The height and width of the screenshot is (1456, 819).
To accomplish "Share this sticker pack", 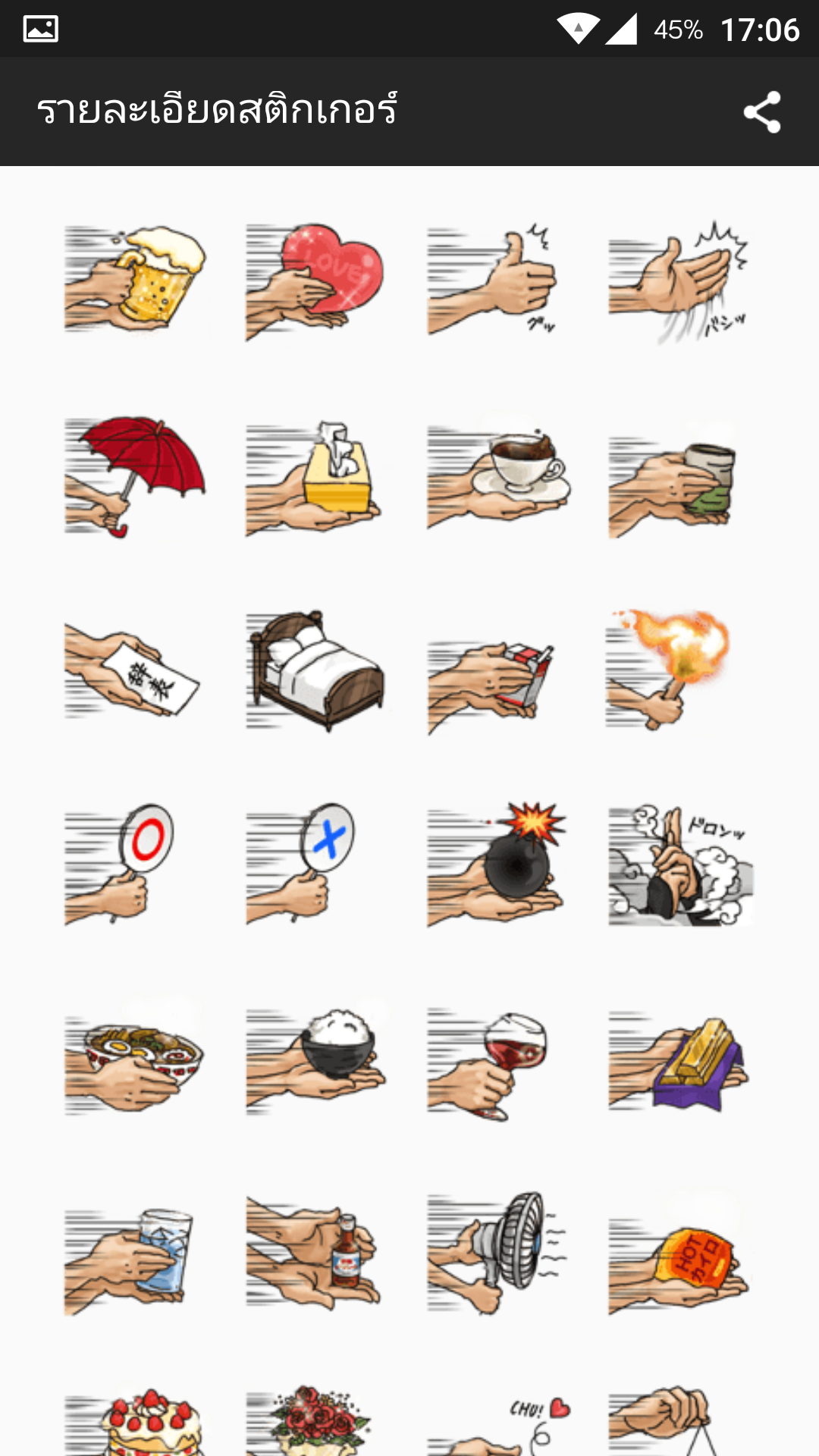I will (762, 112).
